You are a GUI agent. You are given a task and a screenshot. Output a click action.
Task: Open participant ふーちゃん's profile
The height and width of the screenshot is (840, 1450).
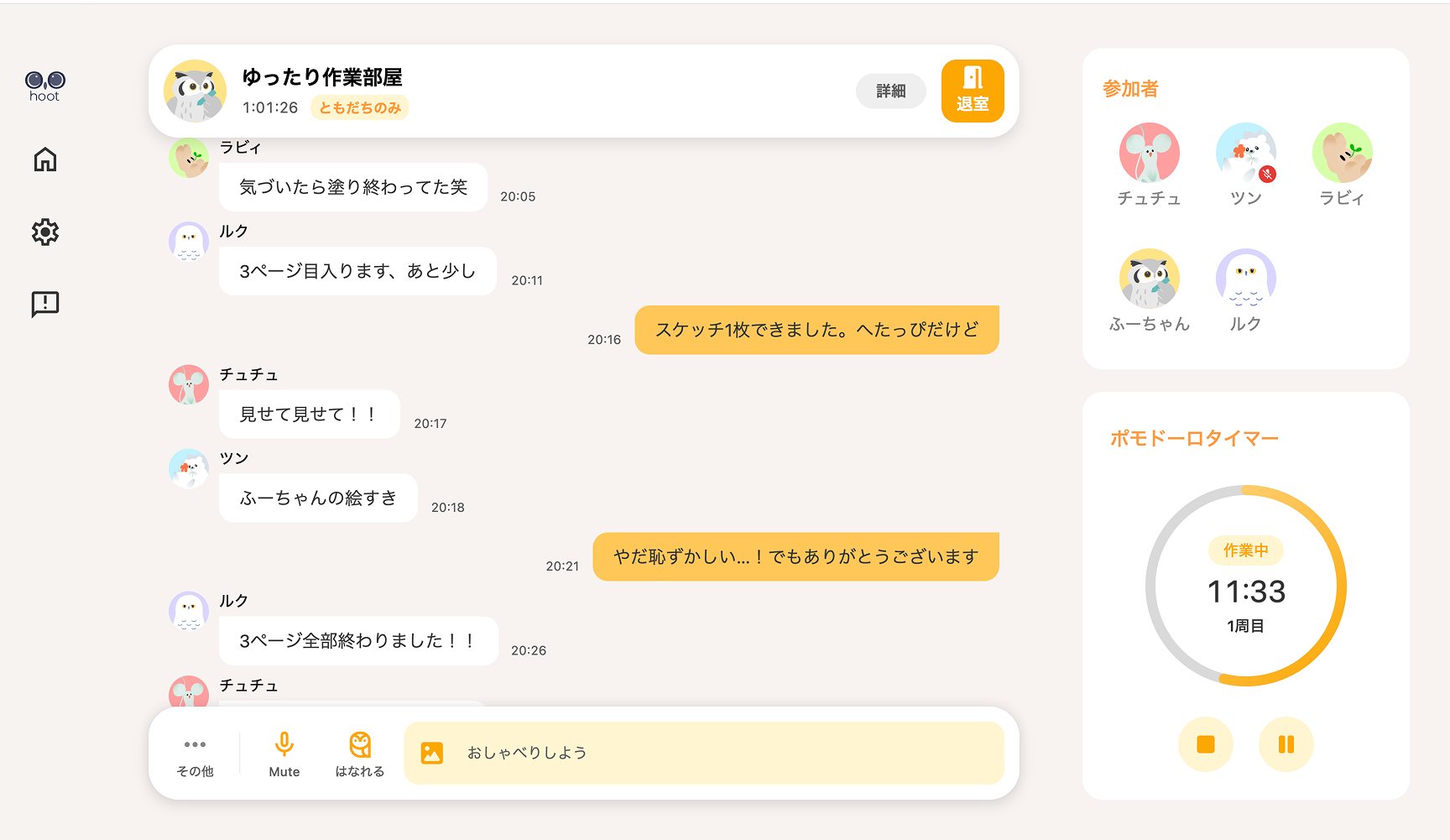click(x=1150, y=291)
